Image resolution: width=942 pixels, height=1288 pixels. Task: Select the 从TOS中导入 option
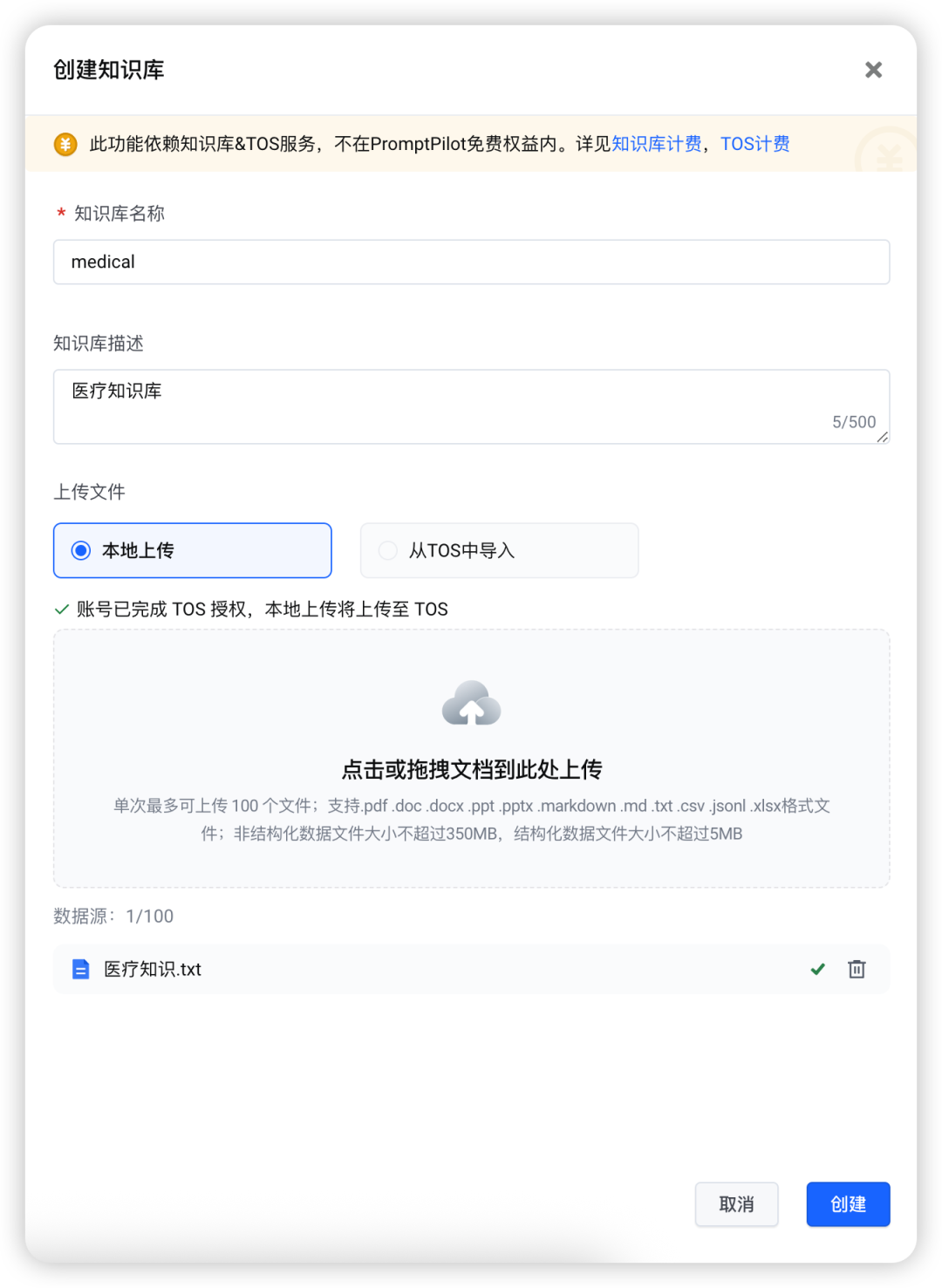(x=499, y=550)
